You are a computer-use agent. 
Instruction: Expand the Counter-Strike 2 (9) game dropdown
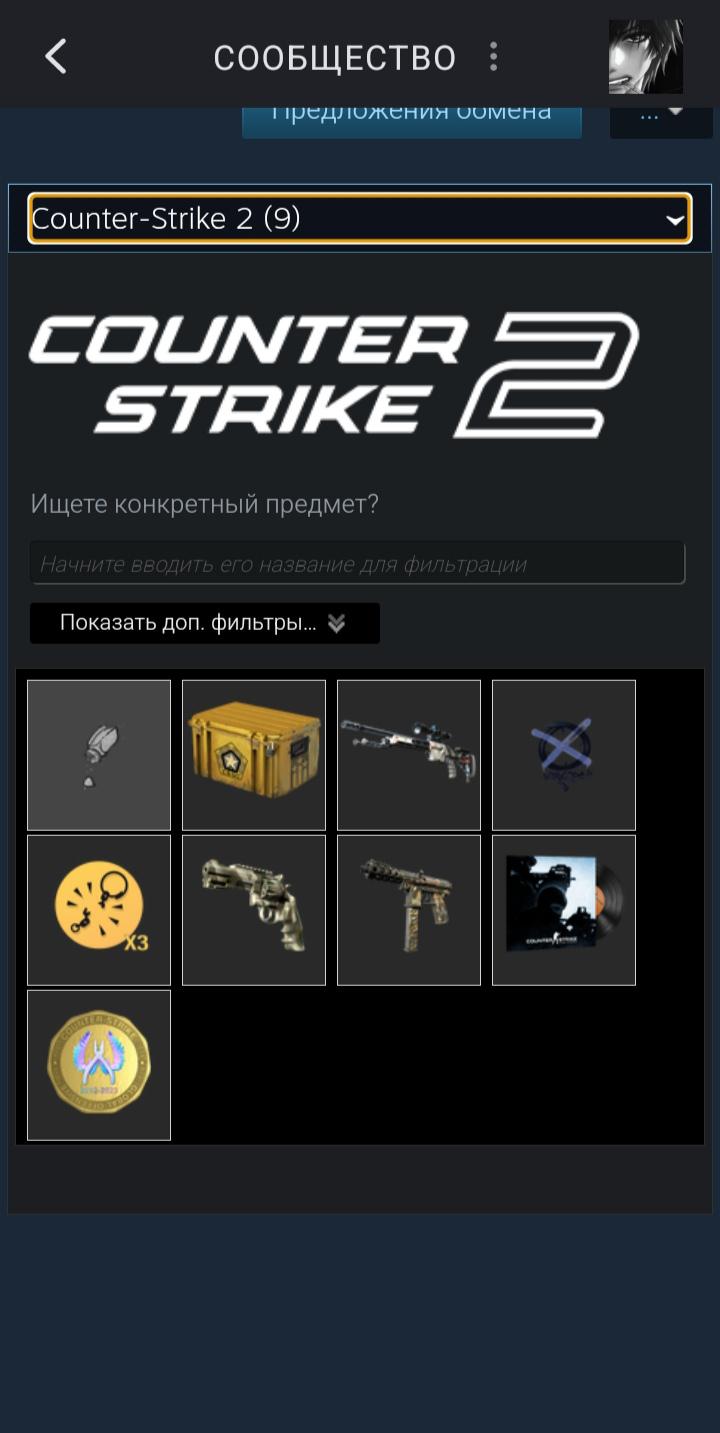click(x=360, y=218)
